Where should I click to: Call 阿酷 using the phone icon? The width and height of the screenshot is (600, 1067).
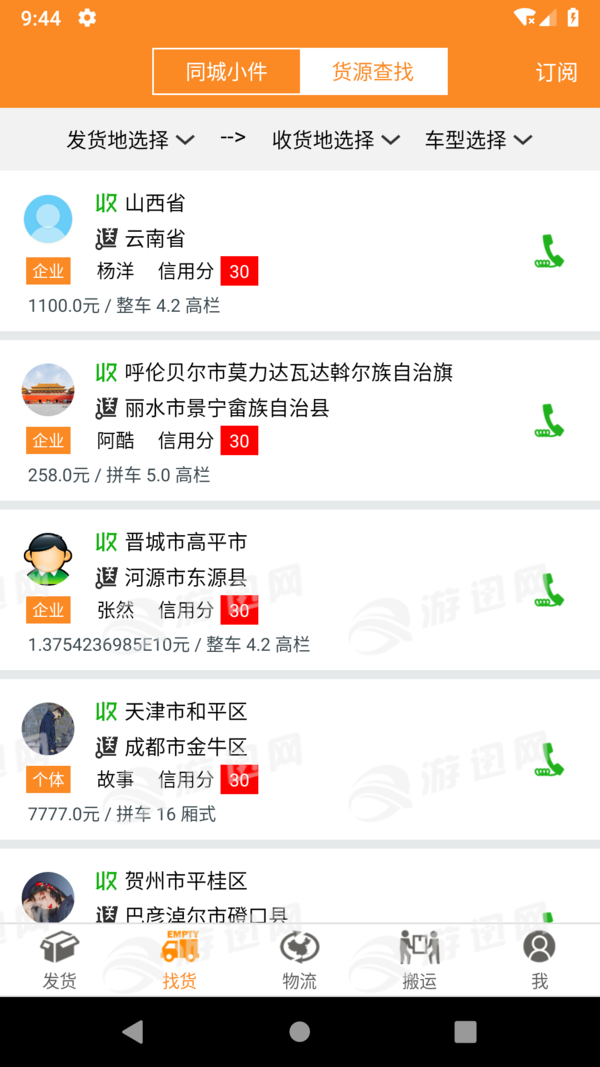(x=549, y=421)
